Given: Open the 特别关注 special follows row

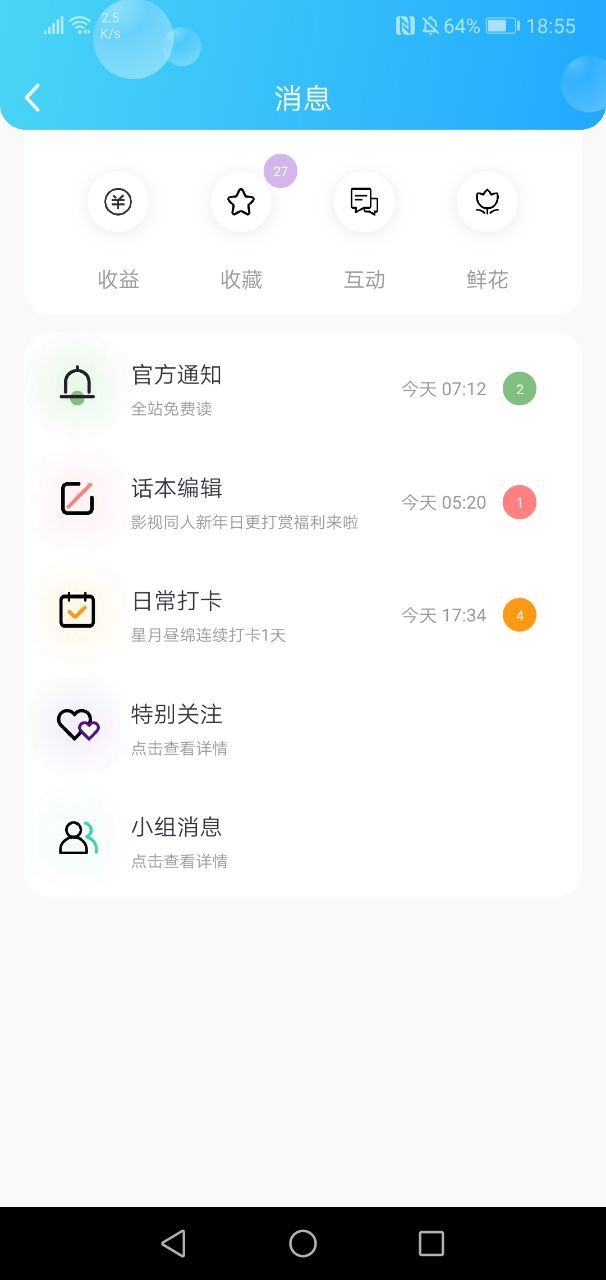Looking at the screenshot, I should click(x=303, y=727).
